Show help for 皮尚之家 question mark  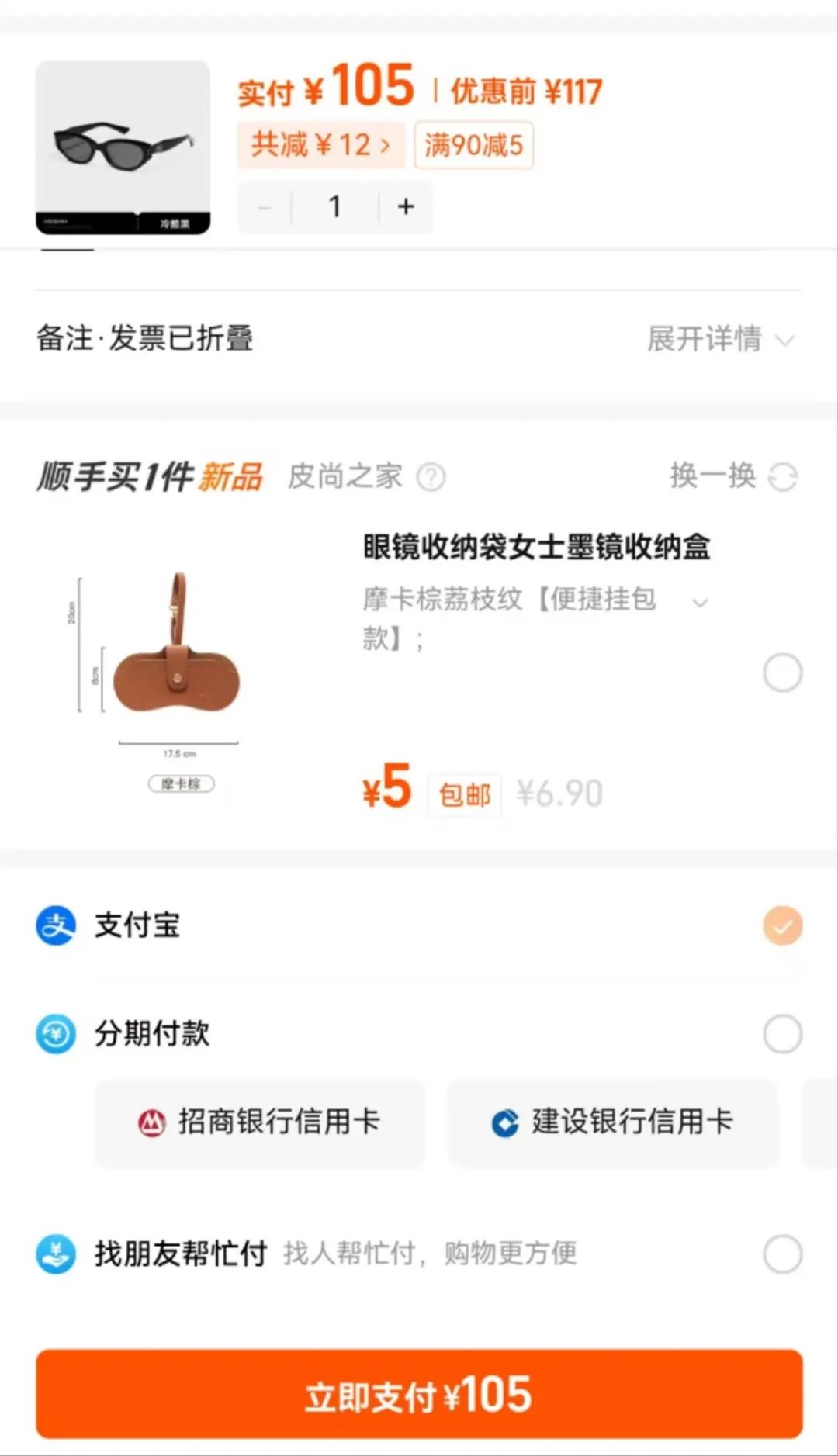coord(431,477)
